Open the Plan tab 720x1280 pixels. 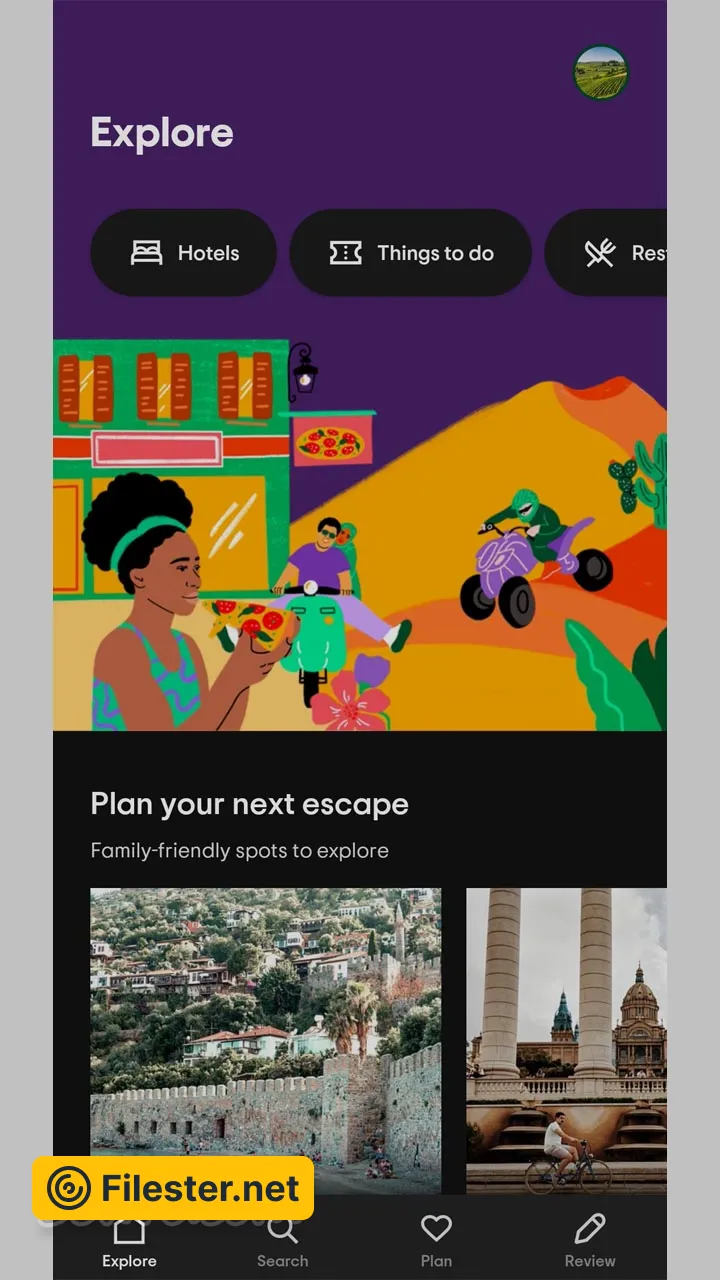[436, 1241]
